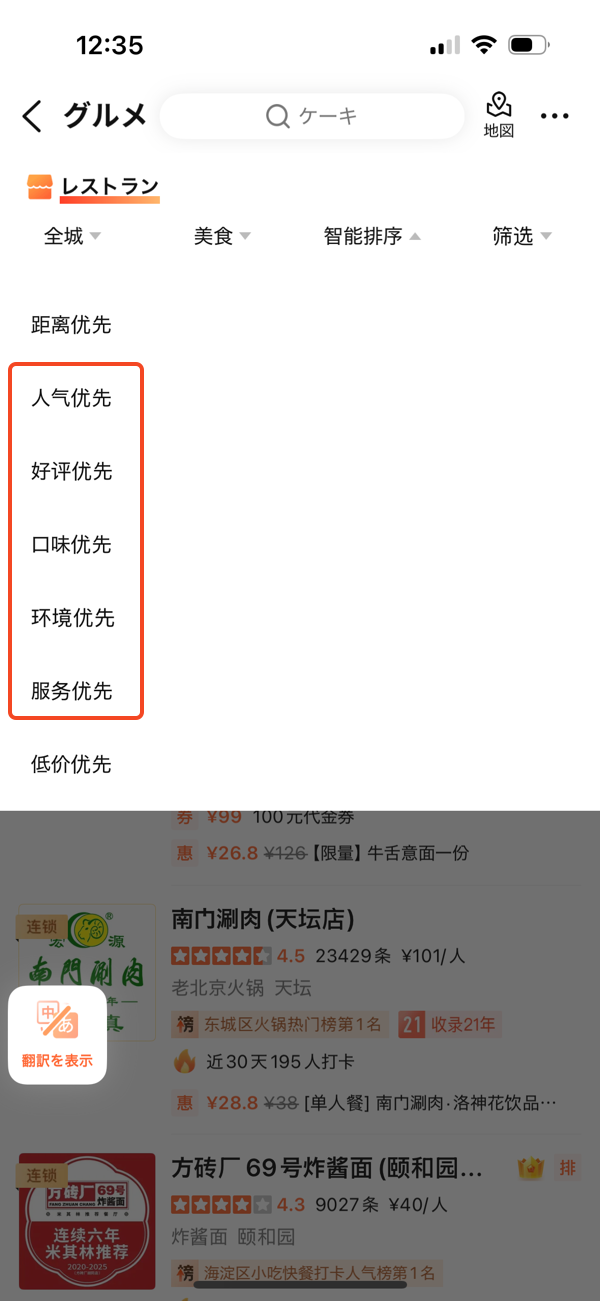Image resolution: width=600 pixels, height=1301 pixels.
Task: Open the 地図 map view
Action: [498, 115]
